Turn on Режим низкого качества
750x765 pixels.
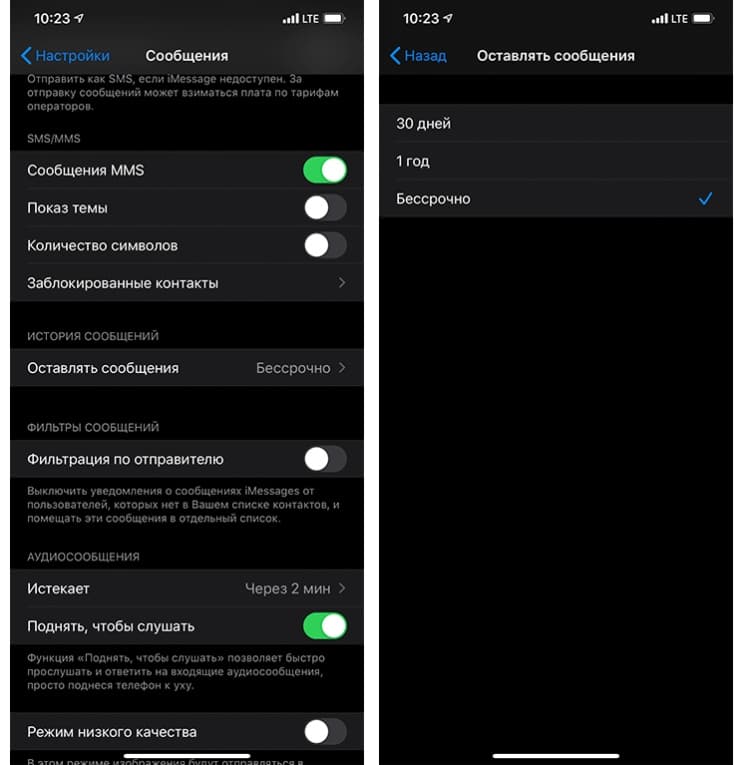click(x=325, y=732)
